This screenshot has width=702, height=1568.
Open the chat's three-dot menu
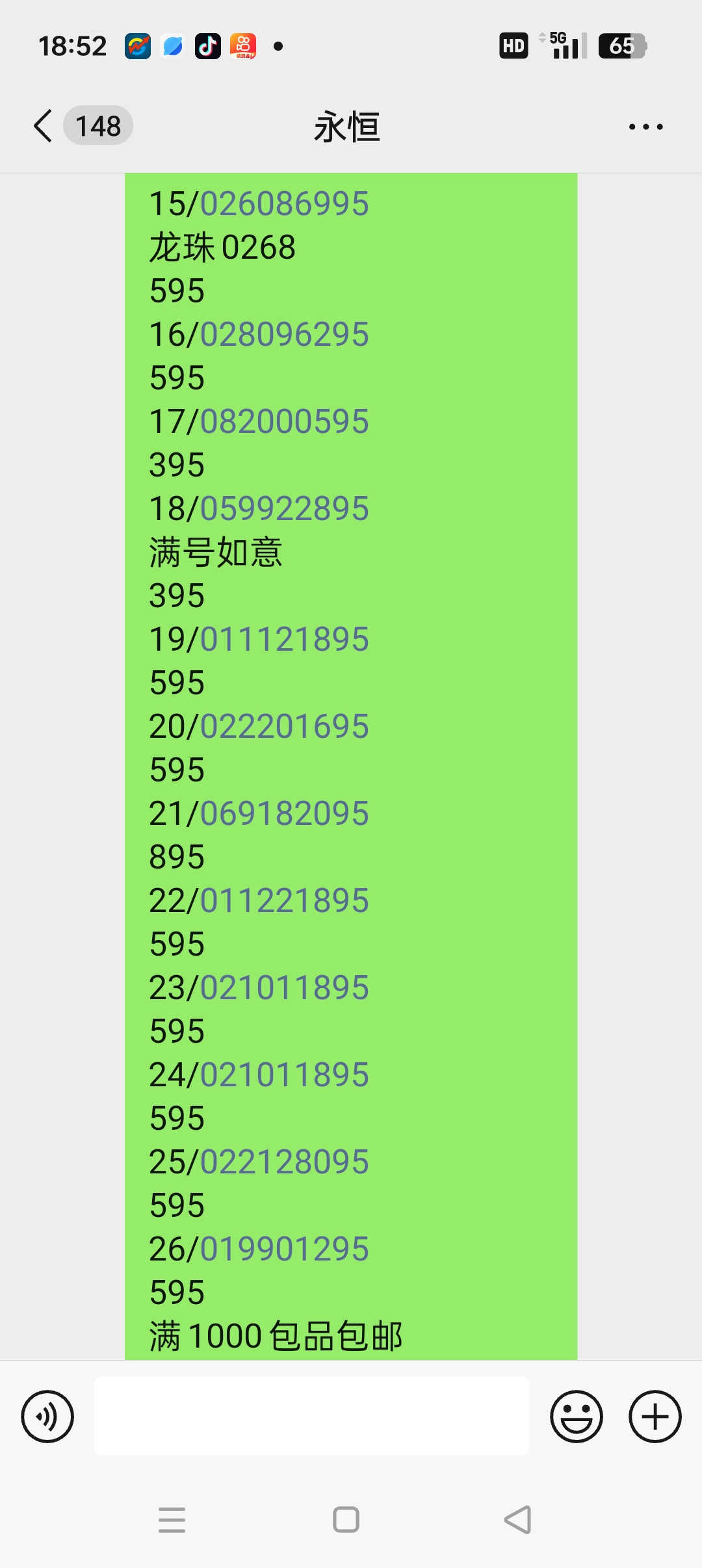coord(645,127)
